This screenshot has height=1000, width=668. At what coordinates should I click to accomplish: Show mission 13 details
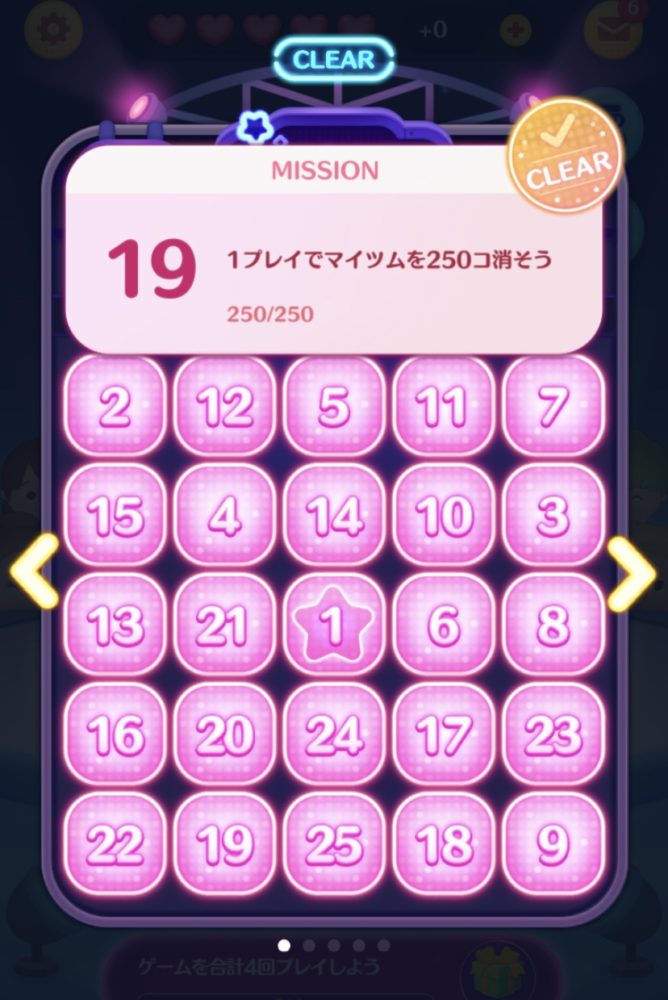click(116, 626)
